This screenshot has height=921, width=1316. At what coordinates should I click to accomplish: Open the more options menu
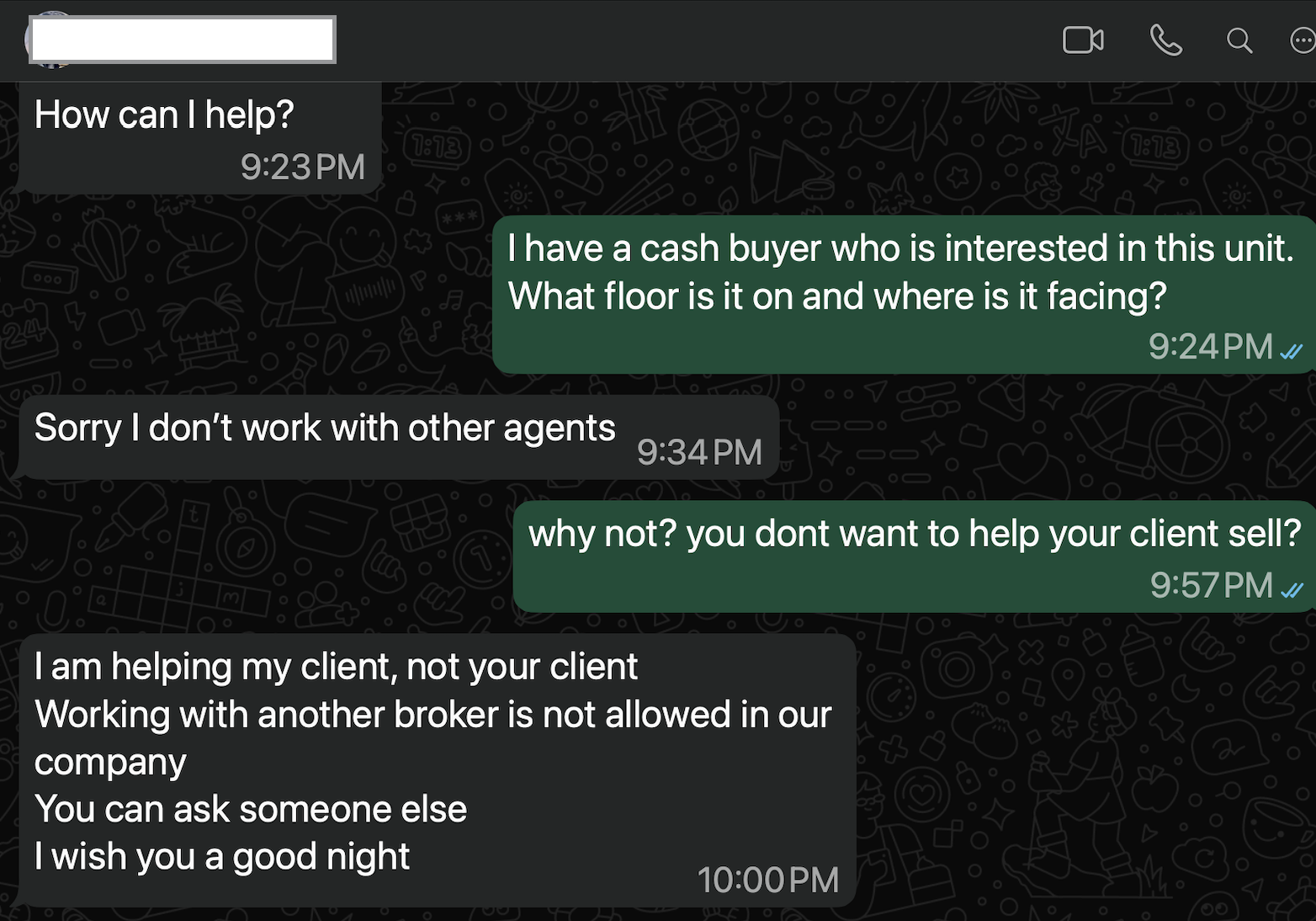(x=1302, y=40)
